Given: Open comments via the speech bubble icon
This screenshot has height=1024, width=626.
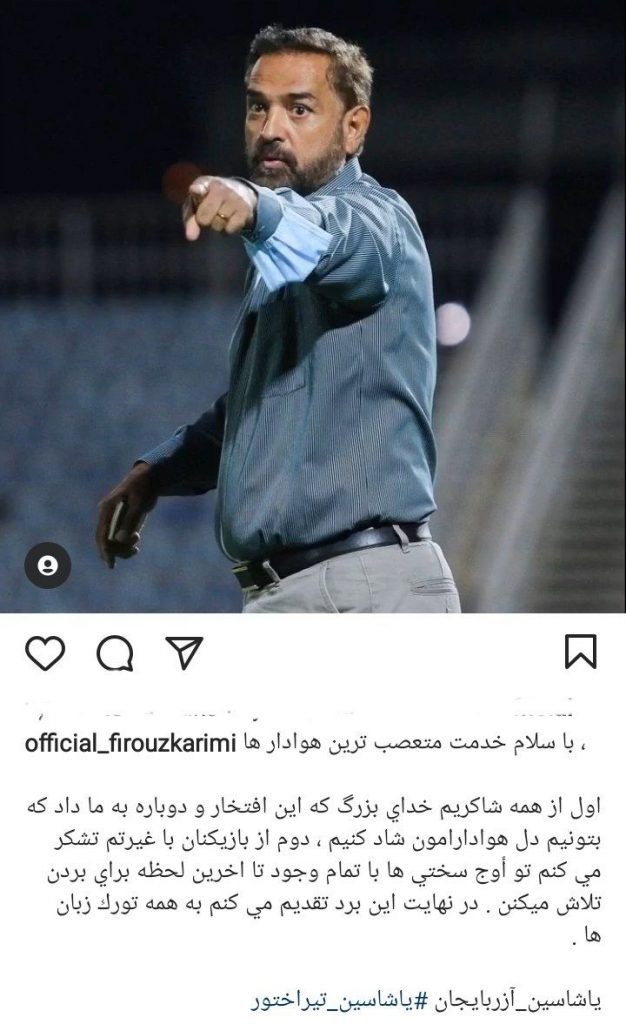Looking at the screenshot, I should tap(115, 652).
